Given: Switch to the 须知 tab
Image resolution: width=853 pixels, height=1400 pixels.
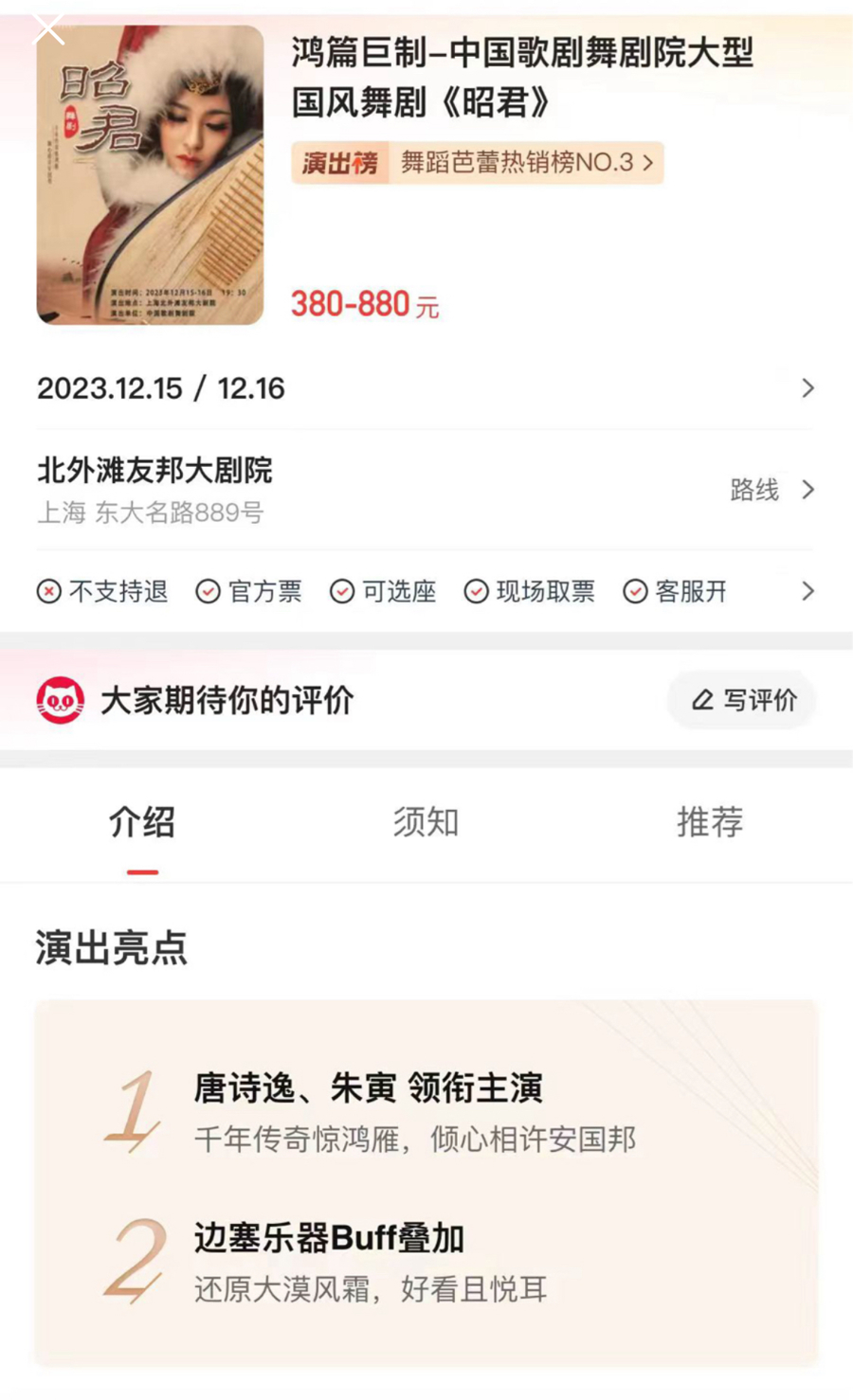Looking at the screenshot, I should point(426,822).
